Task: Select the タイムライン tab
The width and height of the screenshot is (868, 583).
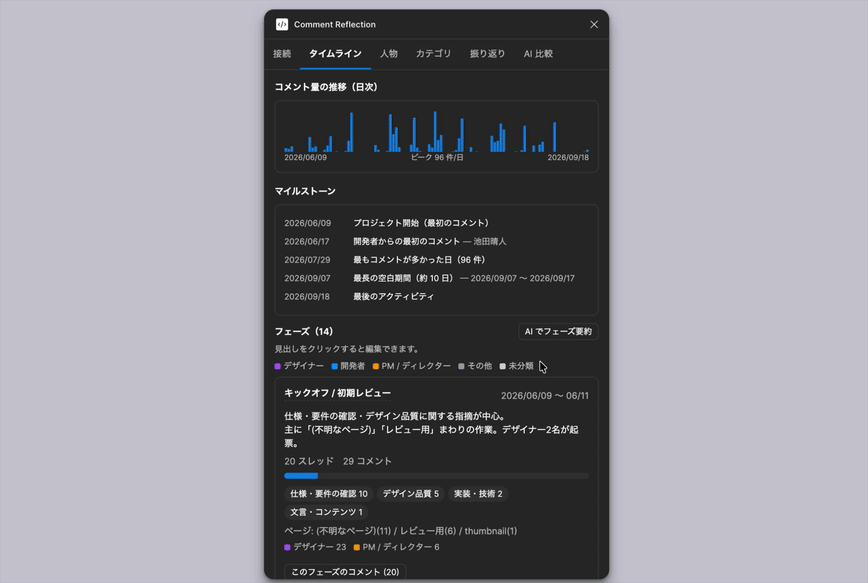Action: click(335, 54)
